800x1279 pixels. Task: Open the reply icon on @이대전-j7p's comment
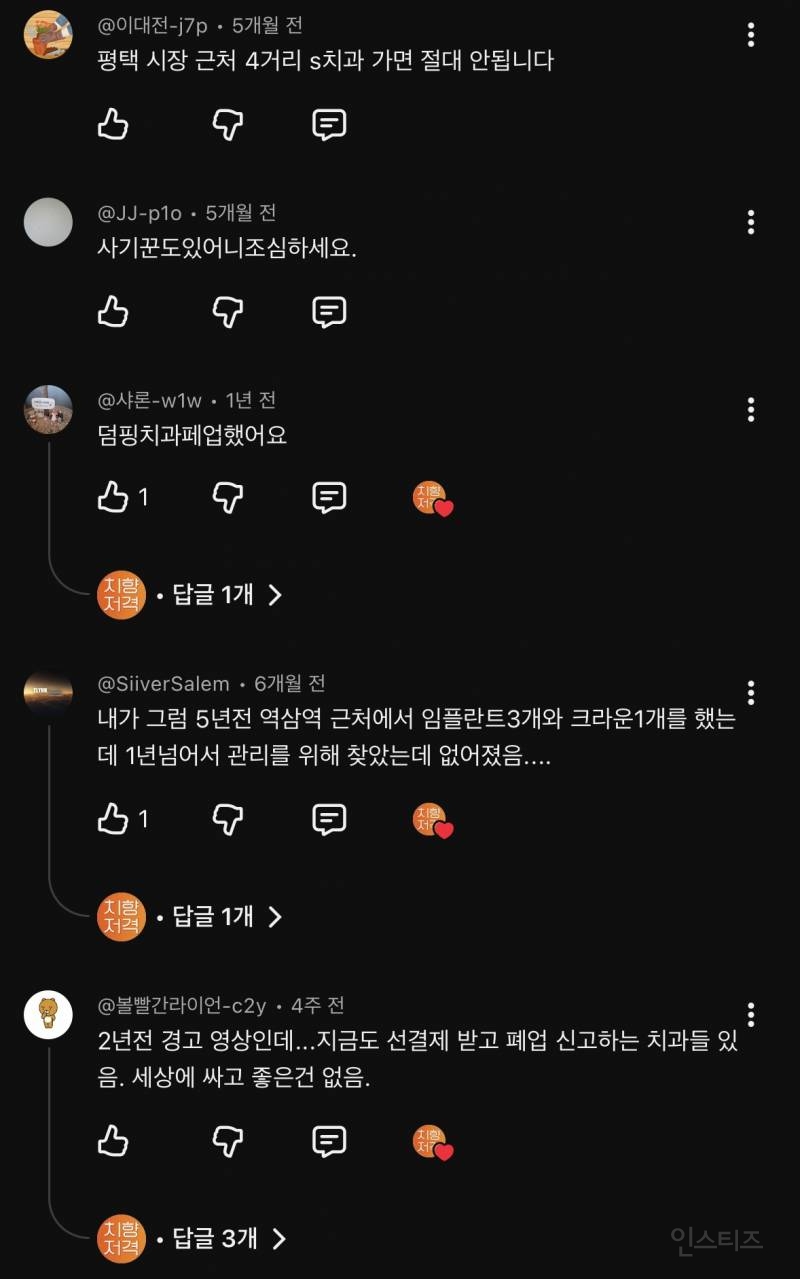pos(330,125)
